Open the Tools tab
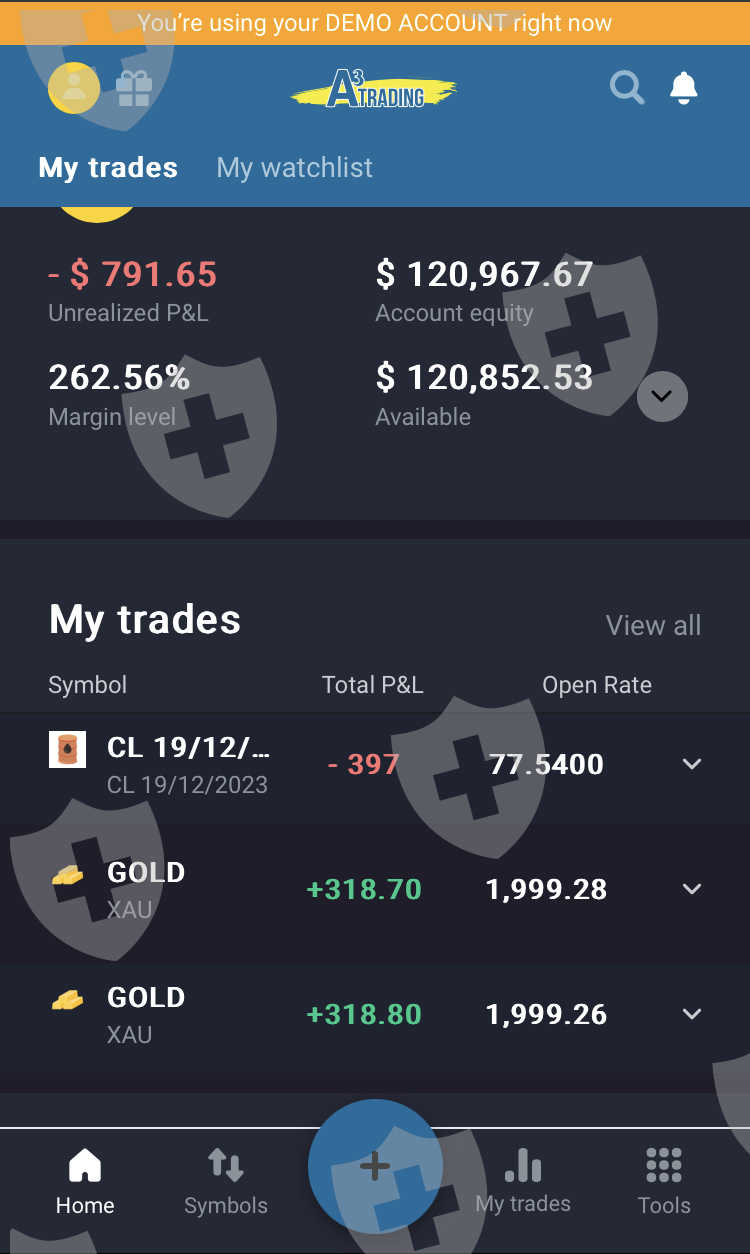This screenshot has height=1254, width=750. [x=664, y=1182]
